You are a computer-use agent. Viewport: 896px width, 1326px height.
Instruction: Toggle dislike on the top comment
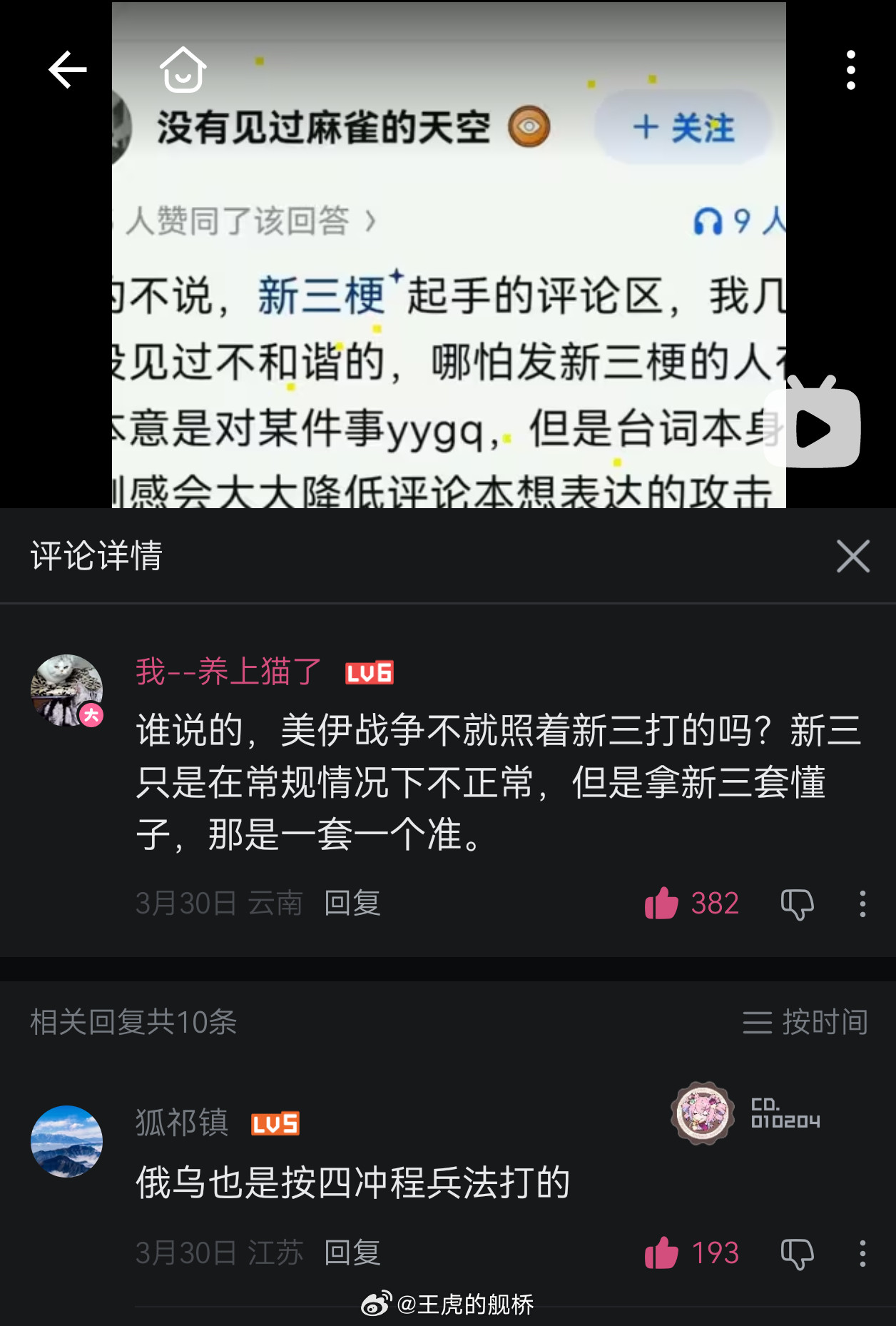click(797, 904)
